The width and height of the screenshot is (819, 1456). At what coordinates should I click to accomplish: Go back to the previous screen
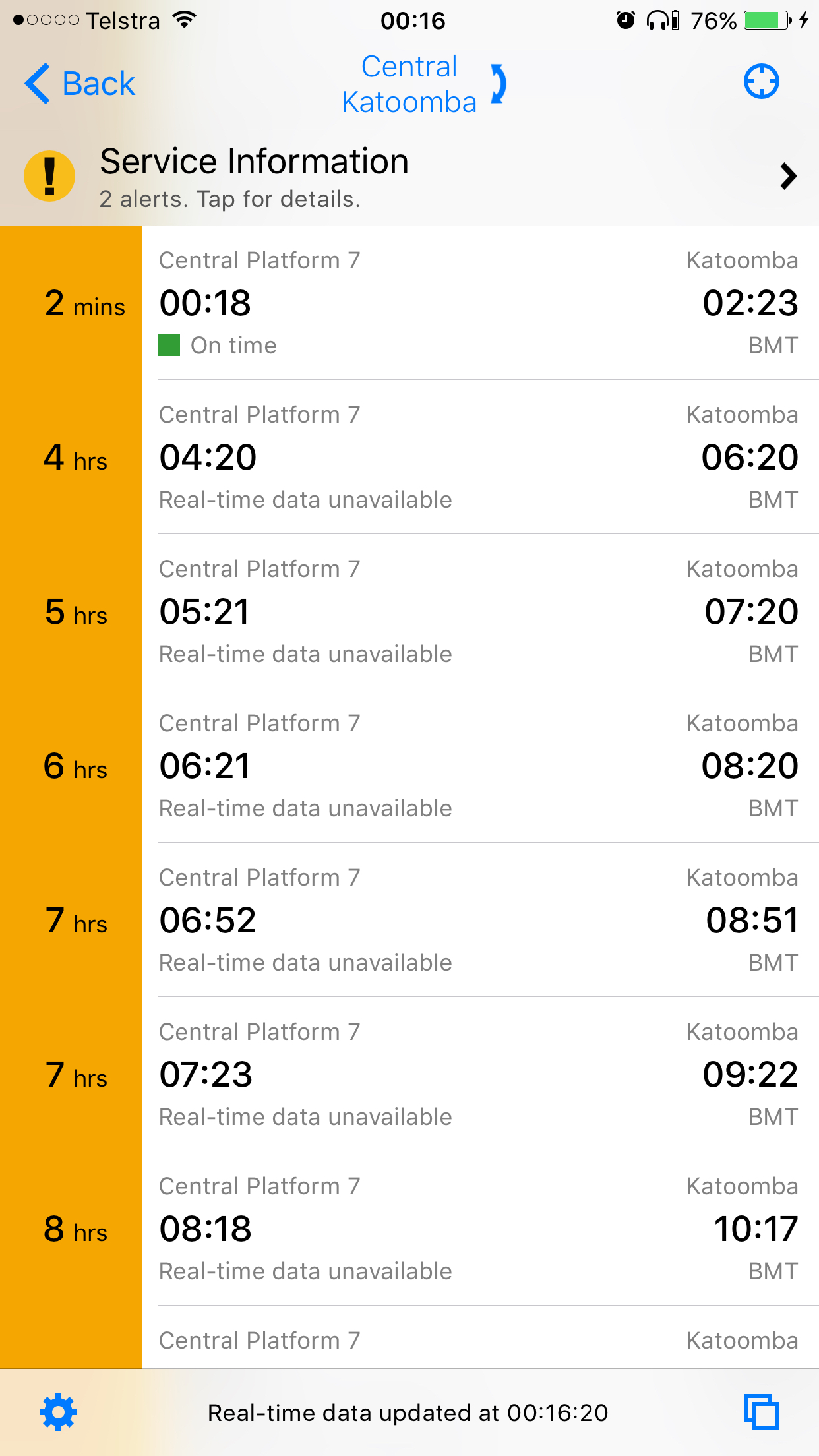[79, 84]
